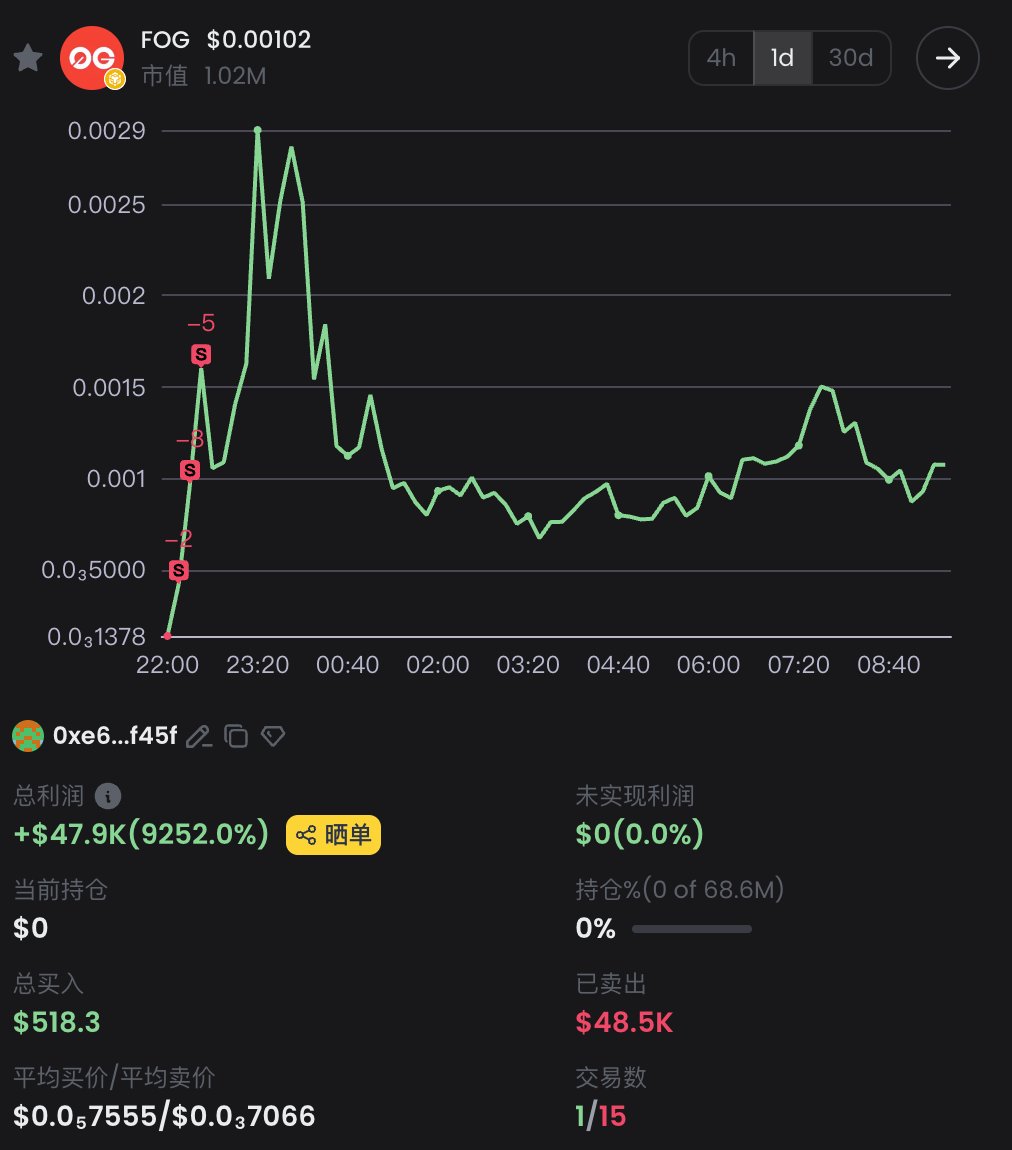Viewport: 1012px width, 1150px height.
Task: Edit the wallet address label
Action: [199, 737]
